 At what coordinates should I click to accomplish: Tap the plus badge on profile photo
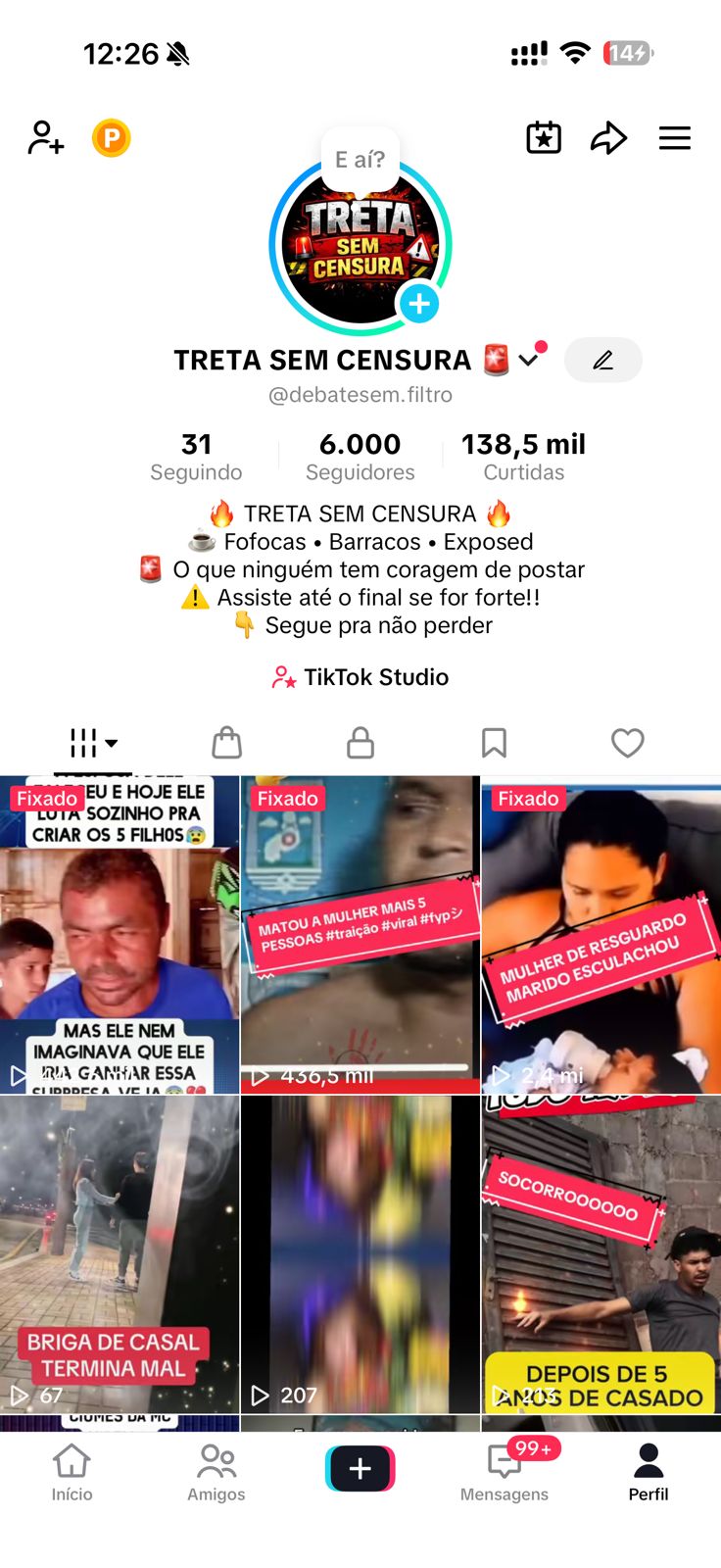[x=419, y=304]
